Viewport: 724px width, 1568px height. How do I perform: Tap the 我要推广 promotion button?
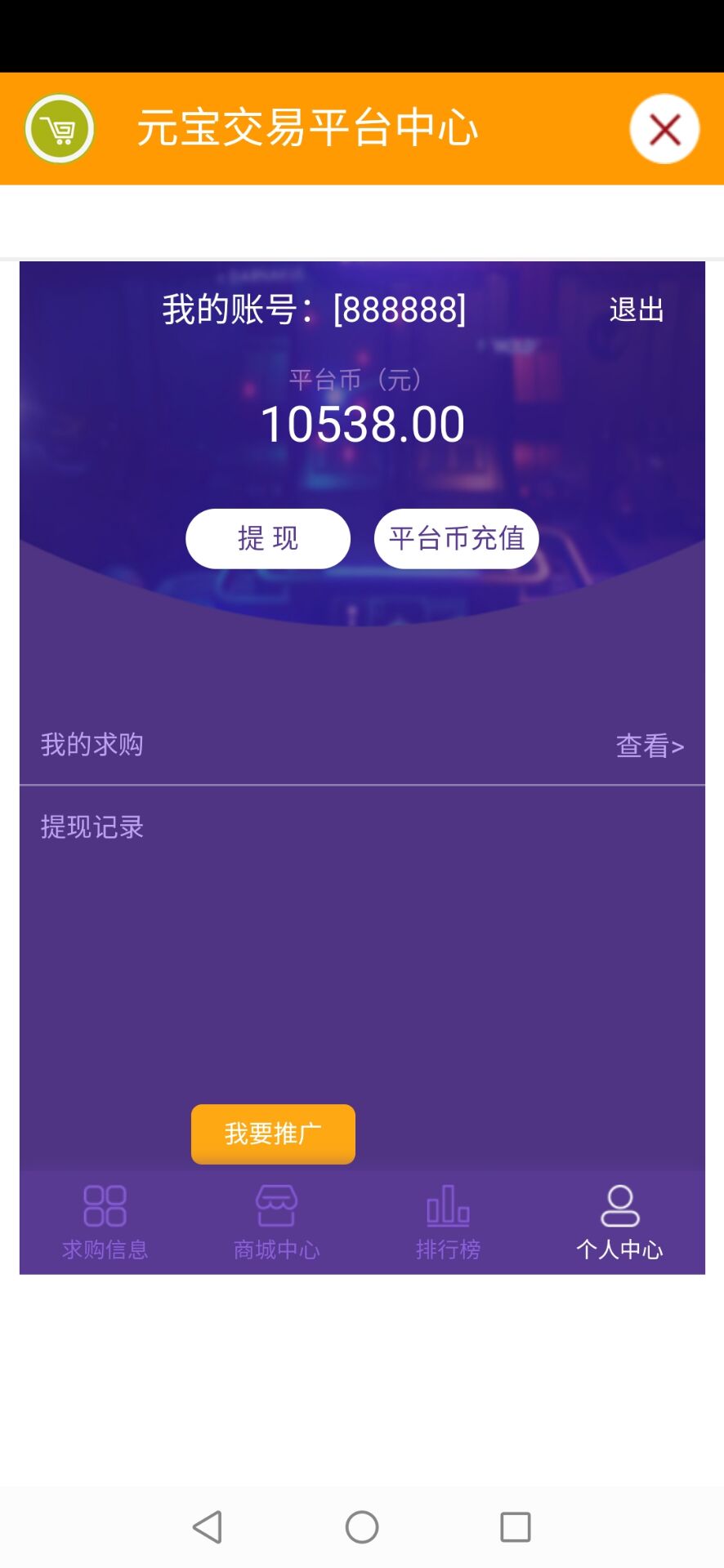(273, 1134)
